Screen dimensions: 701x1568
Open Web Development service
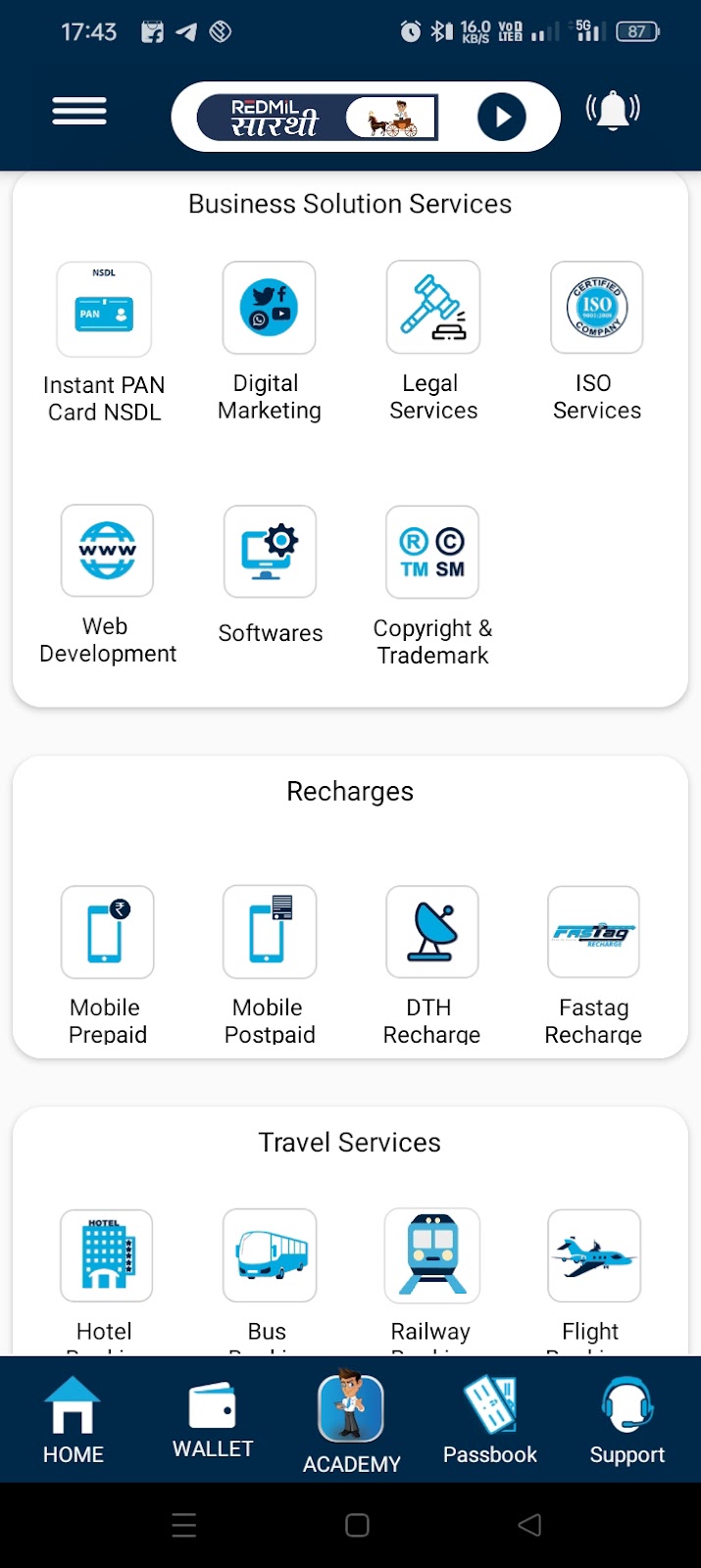107,551
